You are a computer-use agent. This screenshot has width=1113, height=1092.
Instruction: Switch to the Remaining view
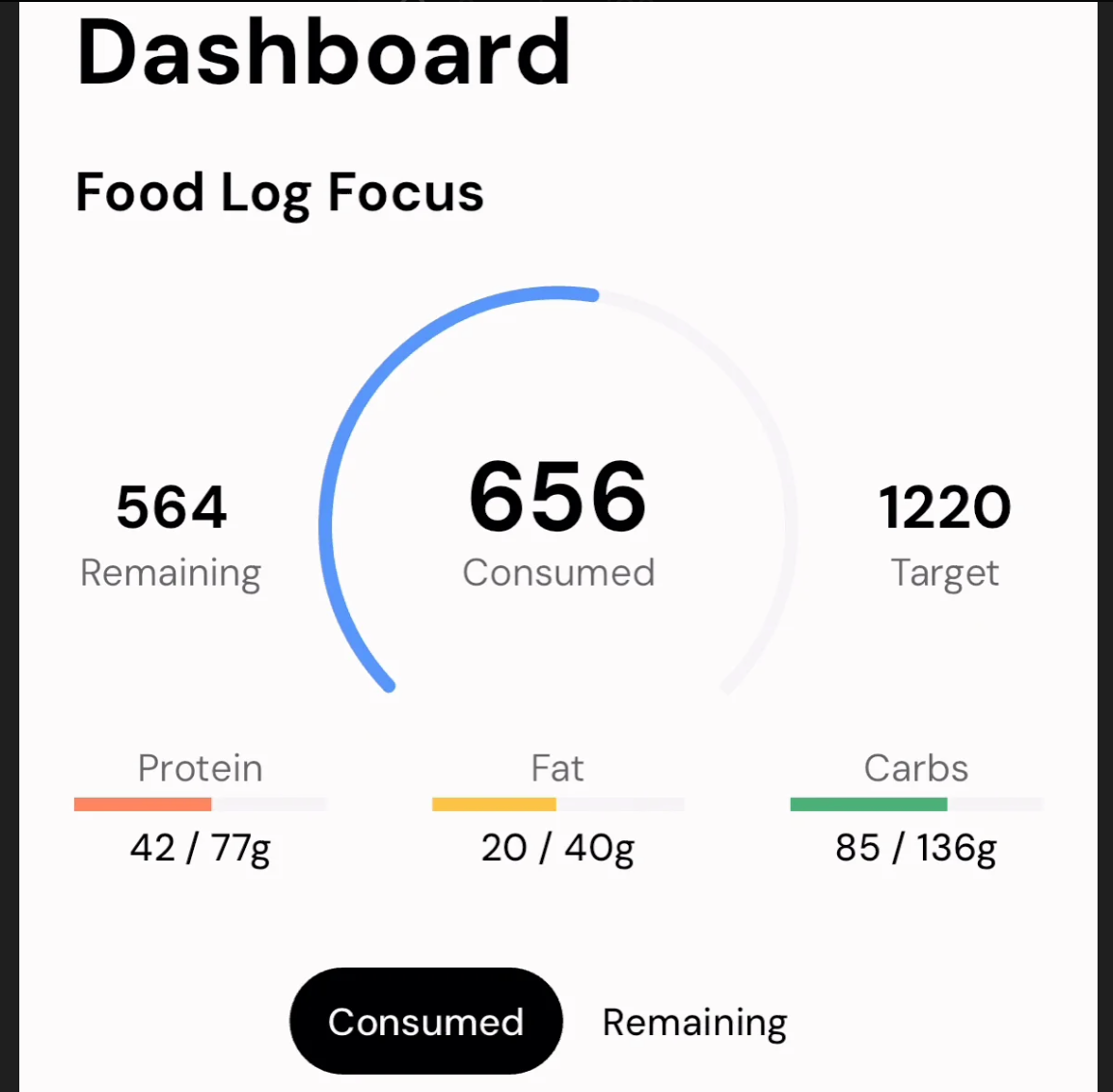(x=694, y=1022)
